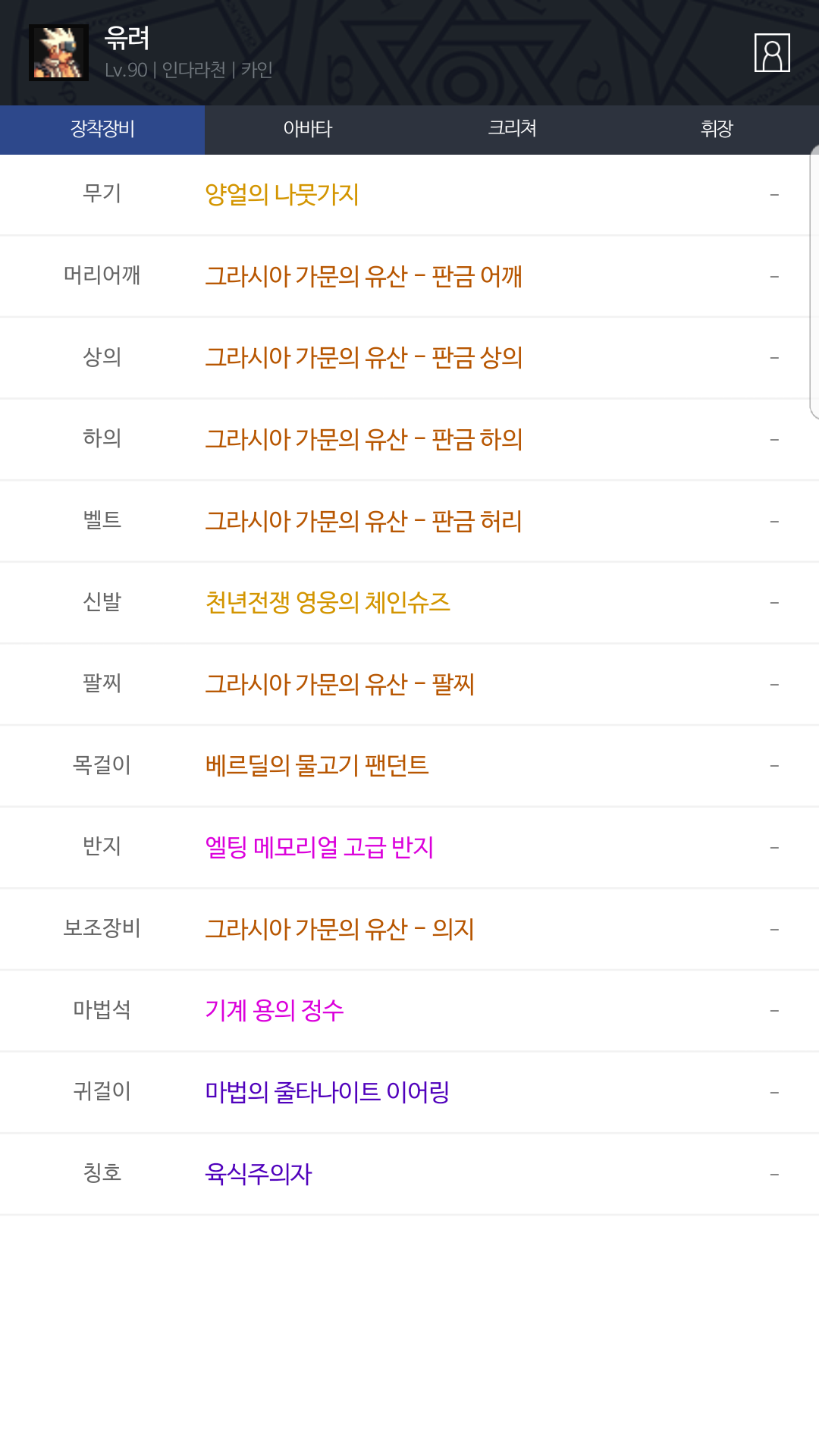The width and height of the screenshot is (819, 1456).
Task: View 천년전쟁 영웅의 체인슈즈 details
Action: point(328,603)
